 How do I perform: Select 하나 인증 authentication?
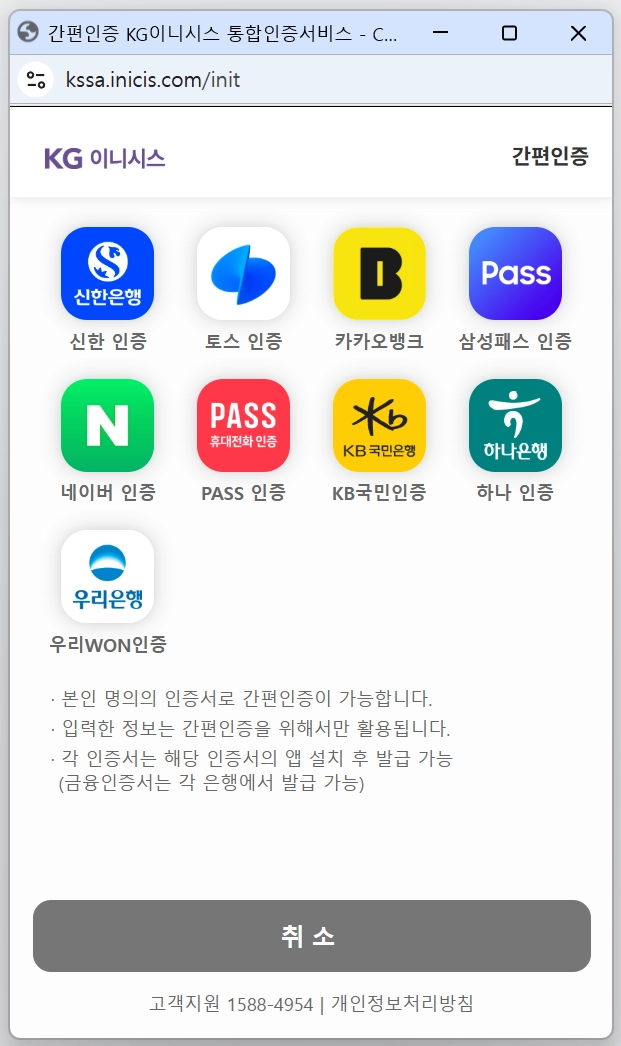(515, 425)
